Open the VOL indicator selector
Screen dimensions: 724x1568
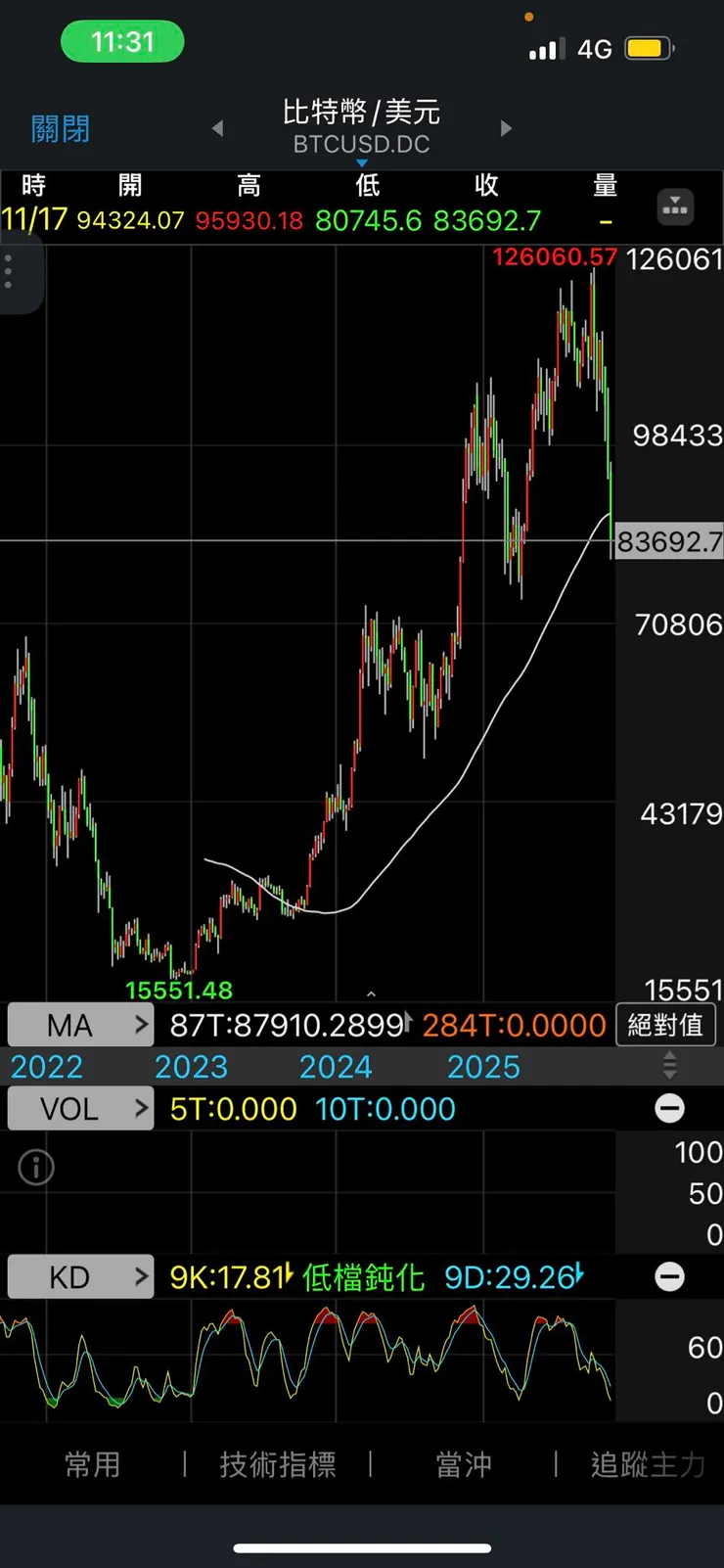pyautogui.click(x=81, y=1109)
